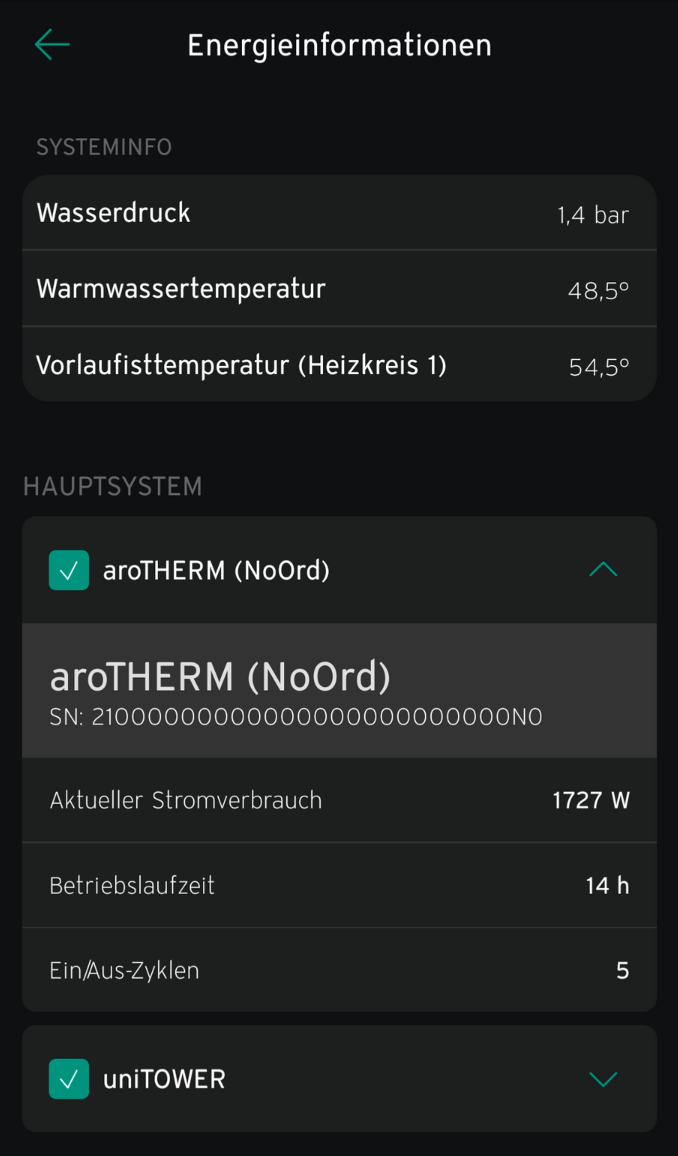Uncheck the aroTHERM (NoOrd) checkbox

pos(69,570)
